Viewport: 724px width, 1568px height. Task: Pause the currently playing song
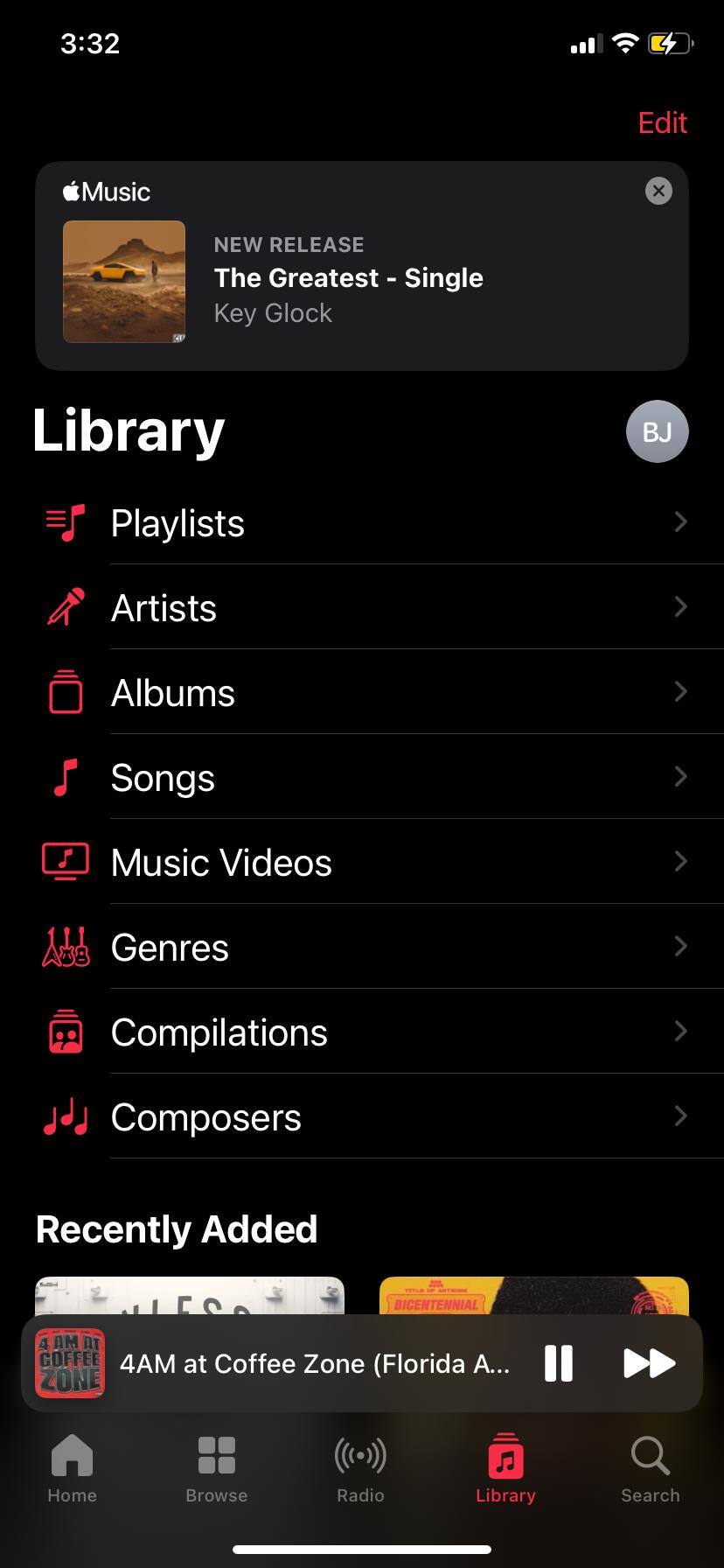click(559, 1363)
